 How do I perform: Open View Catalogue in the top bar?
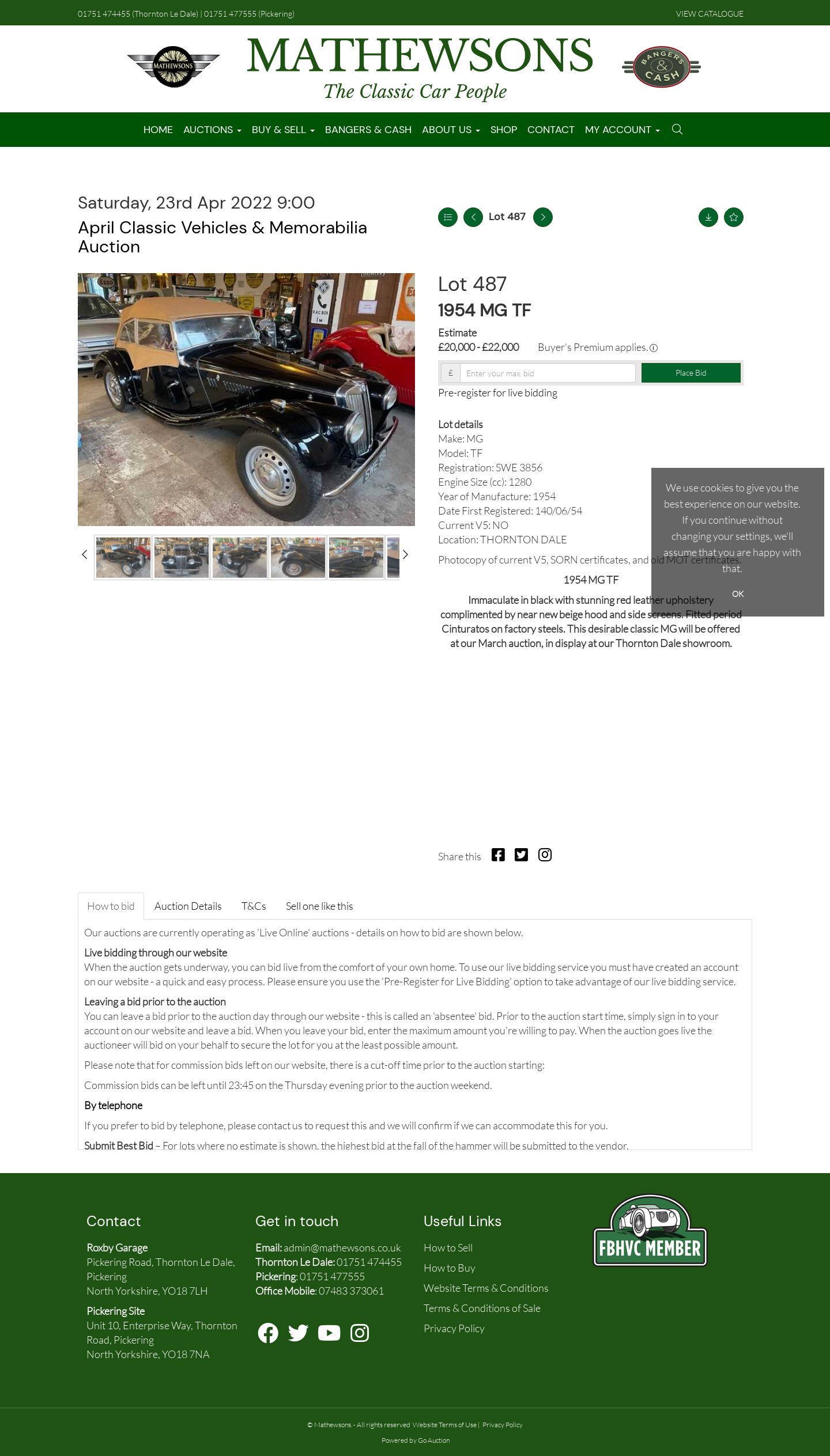(x=709, y=14)
